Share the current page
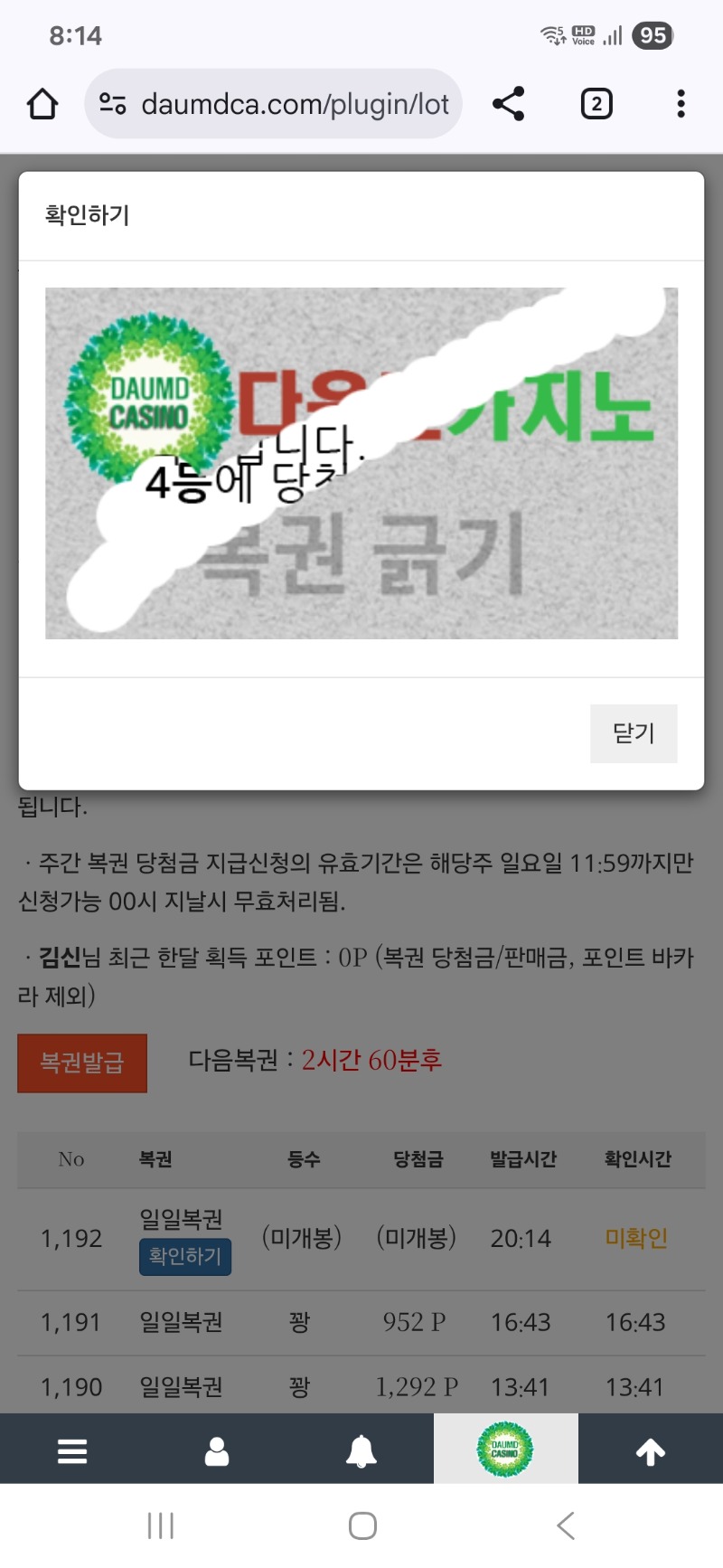The image size is (723, 1568). pyautogui.click(x=509, y=104)
